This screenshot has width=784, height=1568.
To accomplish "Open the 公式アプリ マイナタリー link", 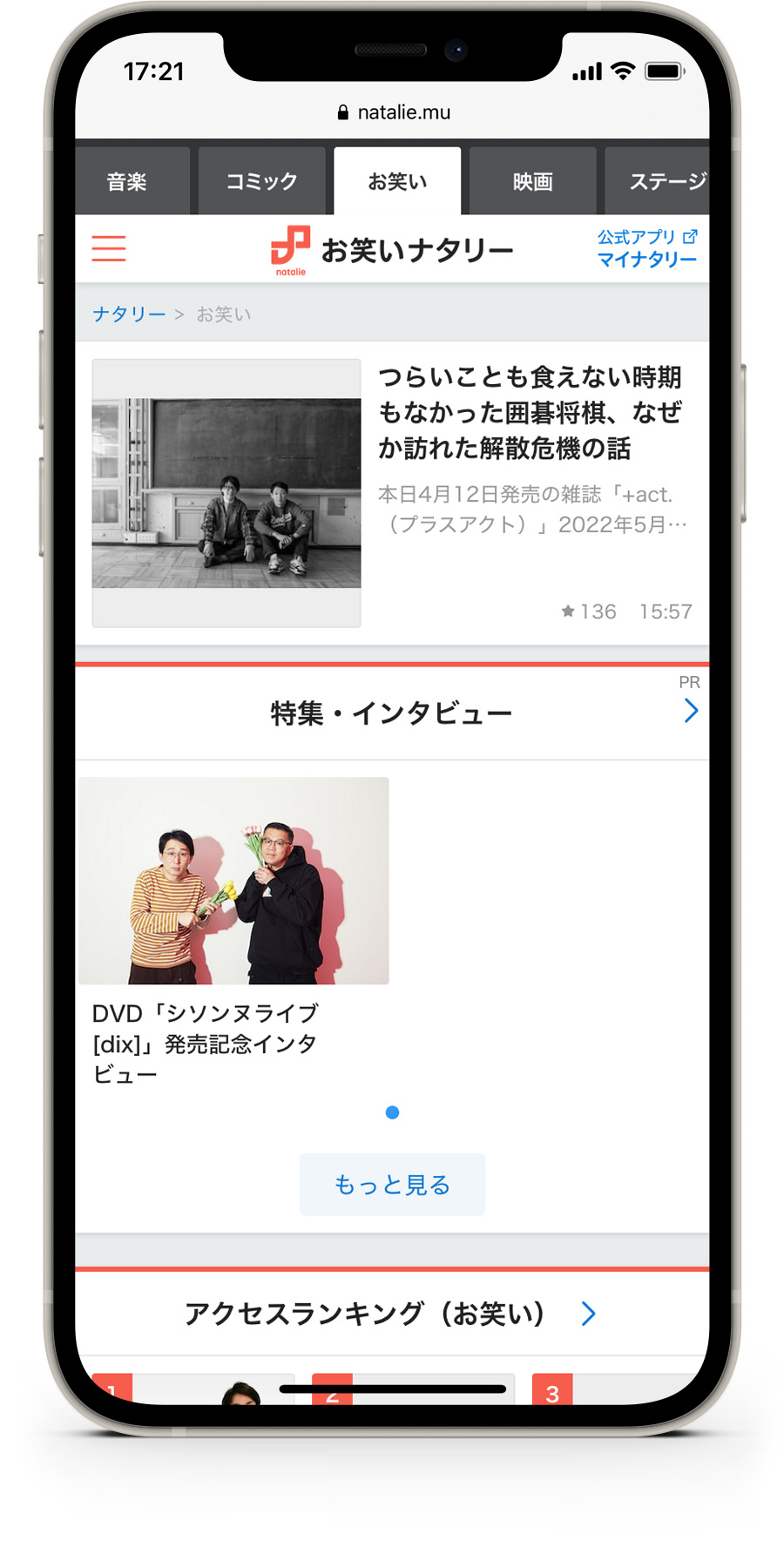I will point(647,248).
